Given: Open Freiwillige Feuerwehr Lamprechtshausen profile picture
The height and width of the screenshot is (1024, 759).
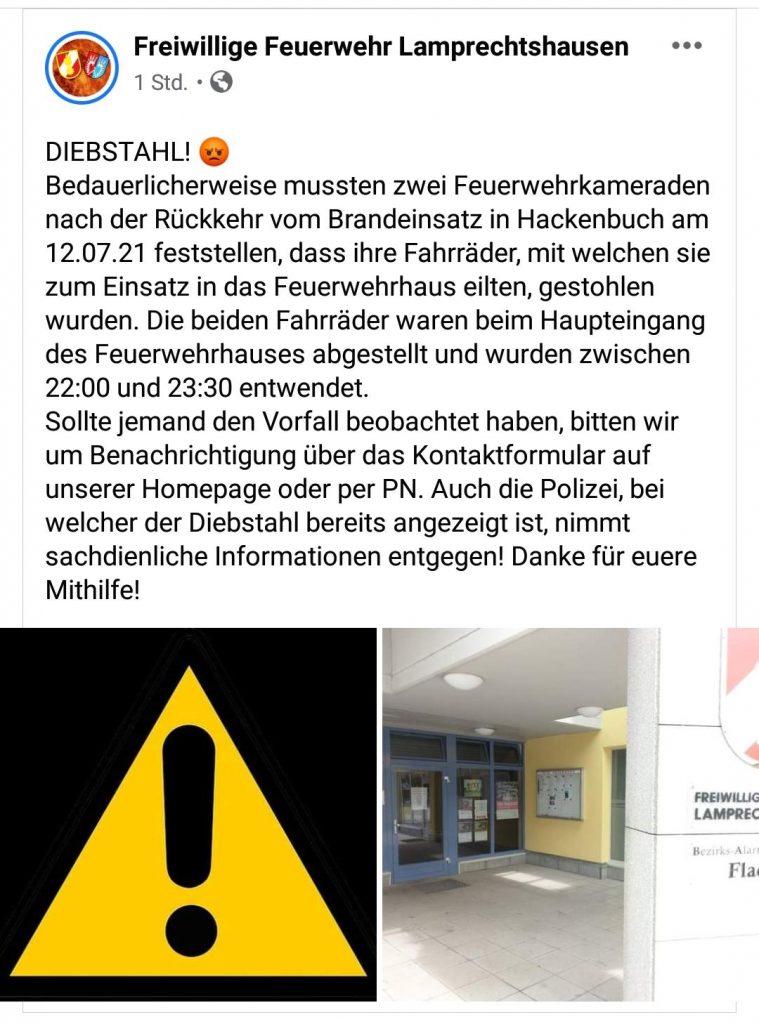Looking at the screenshot, I should (x=80, y=67).
